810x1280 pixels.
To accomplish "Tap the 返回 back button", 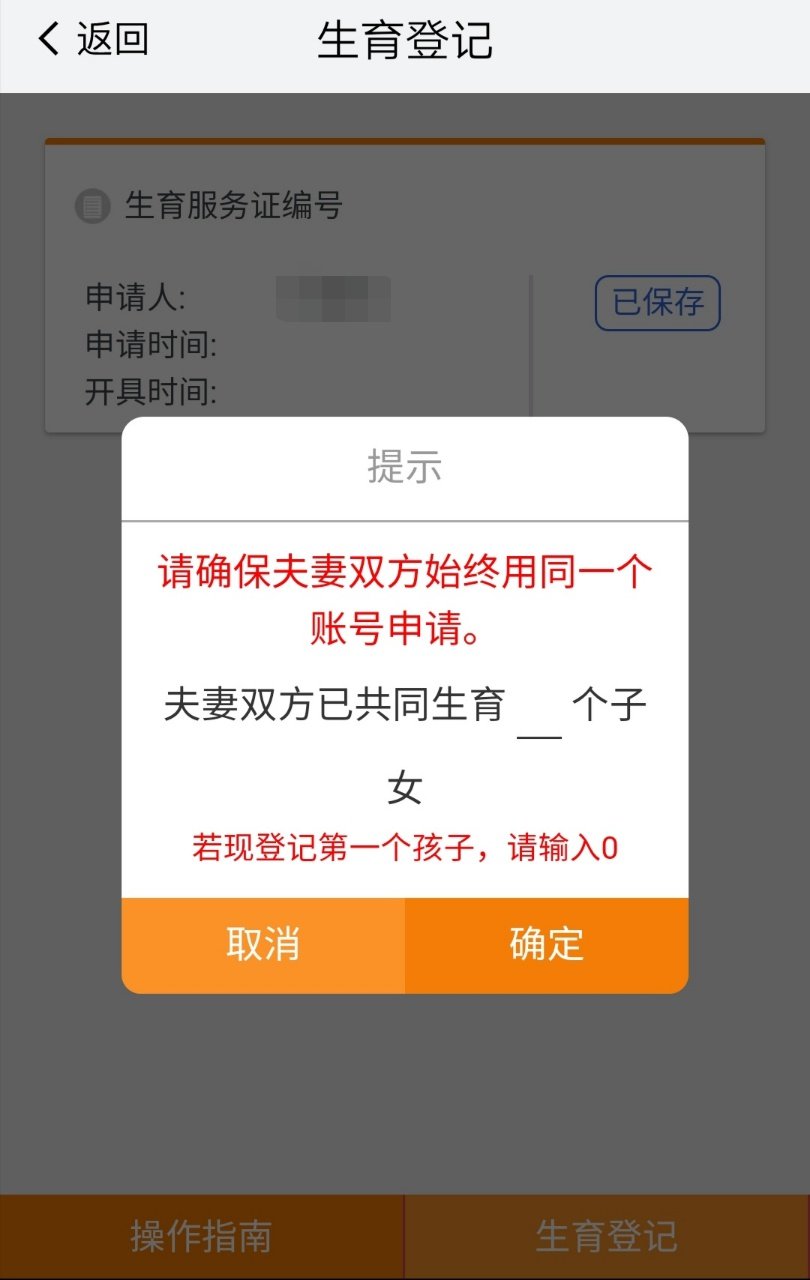I will pyautogui.click(x=93, y=40).
